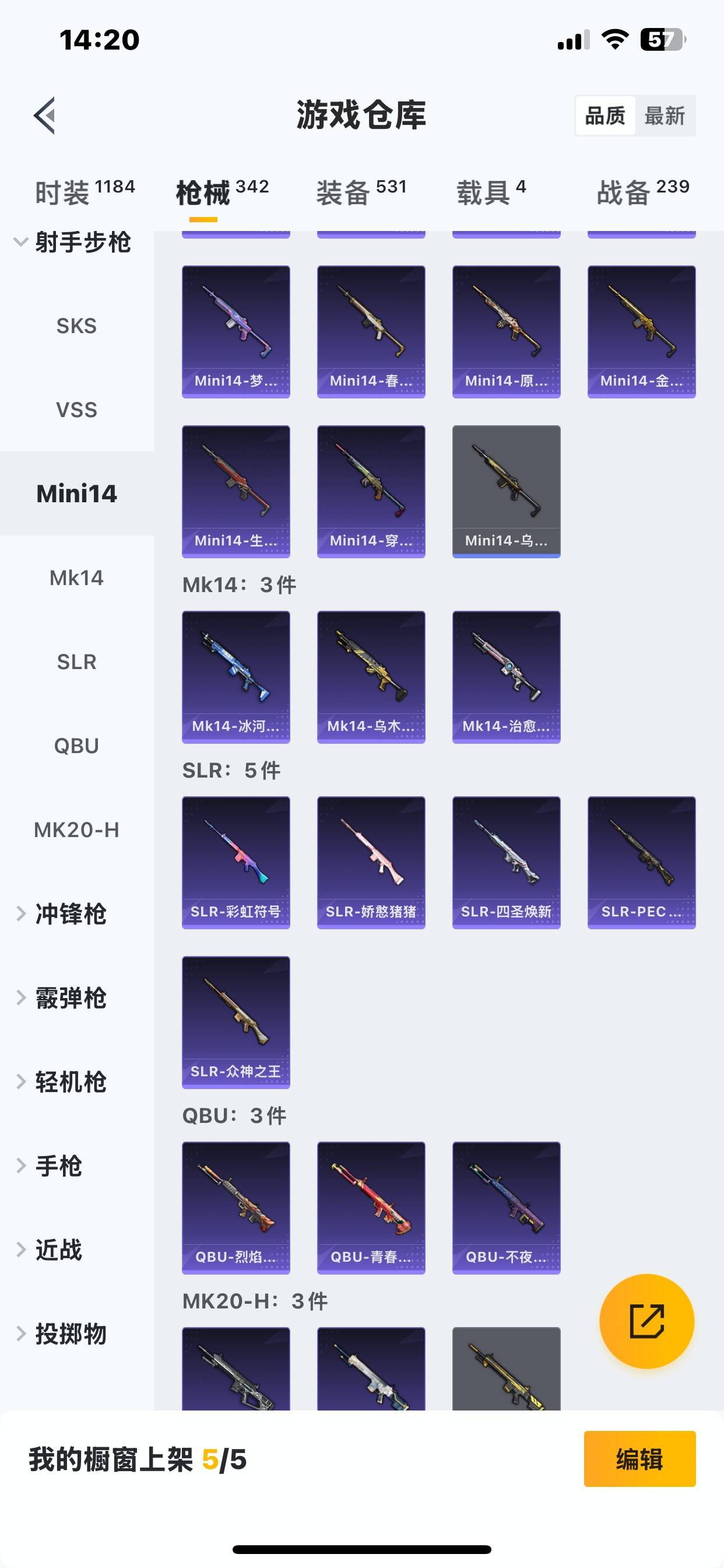Screen dimensions: 724x1568
Task: Tap the 编辑 button
Action: click(639, 1459)
